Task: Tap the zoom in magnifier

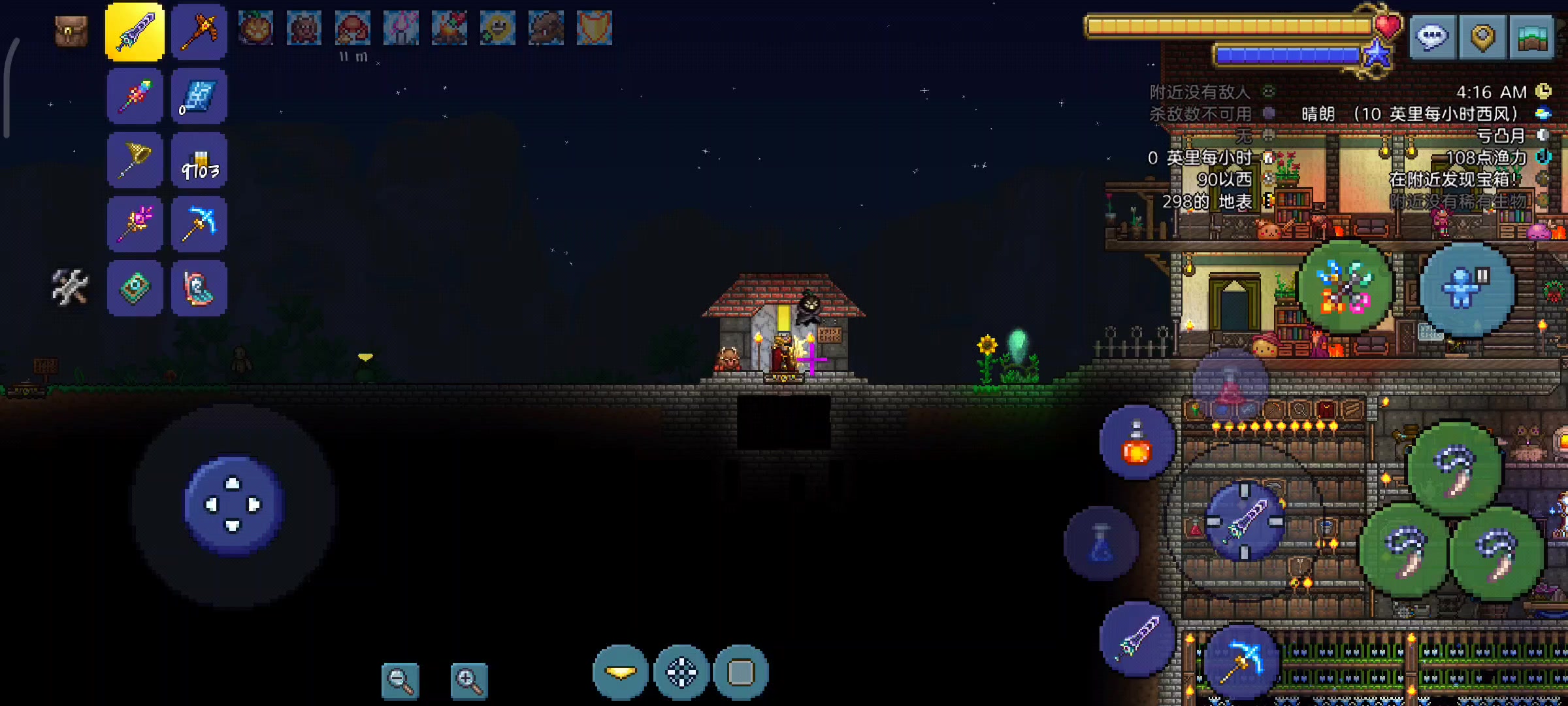Action: [468, 681]
